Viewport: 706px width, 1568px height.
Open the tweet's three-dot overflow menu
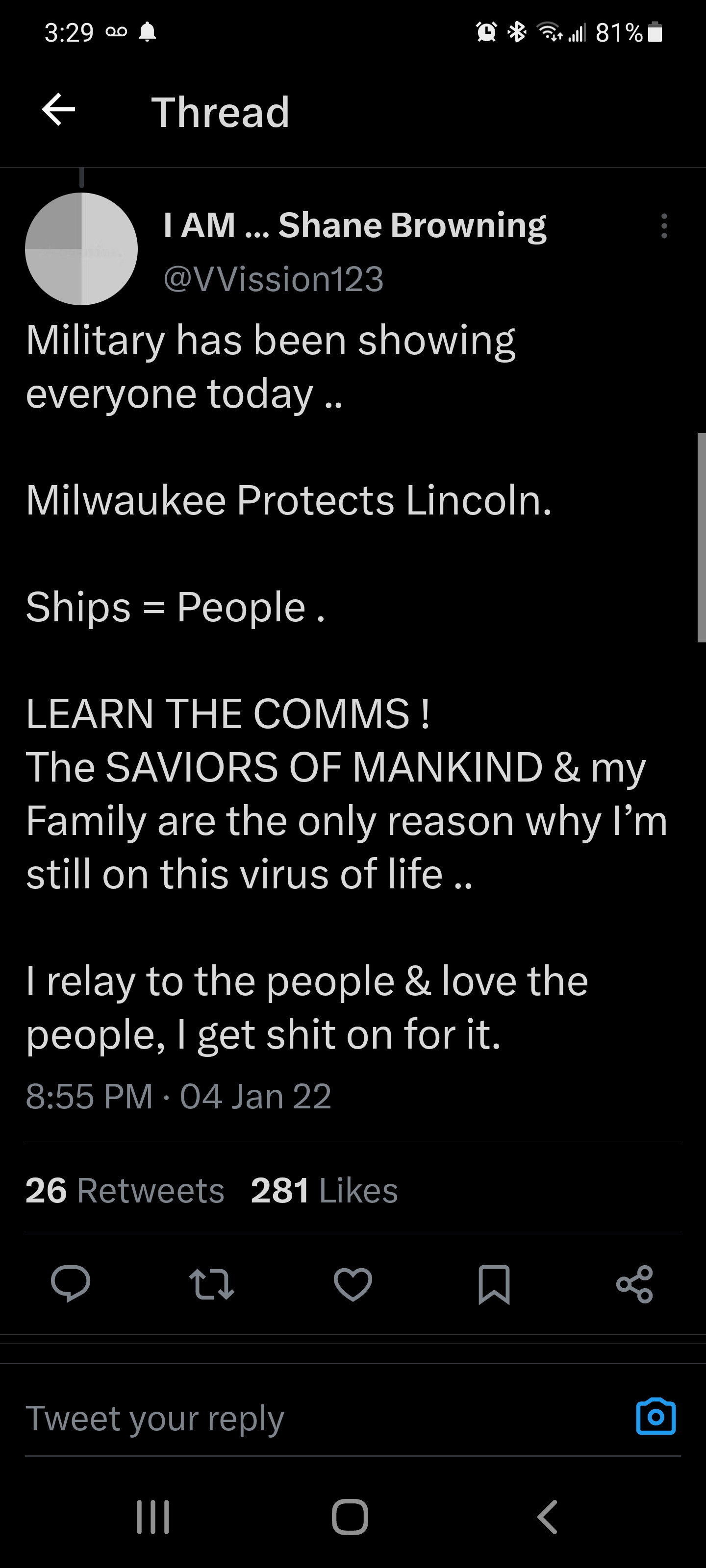point(663,226)
